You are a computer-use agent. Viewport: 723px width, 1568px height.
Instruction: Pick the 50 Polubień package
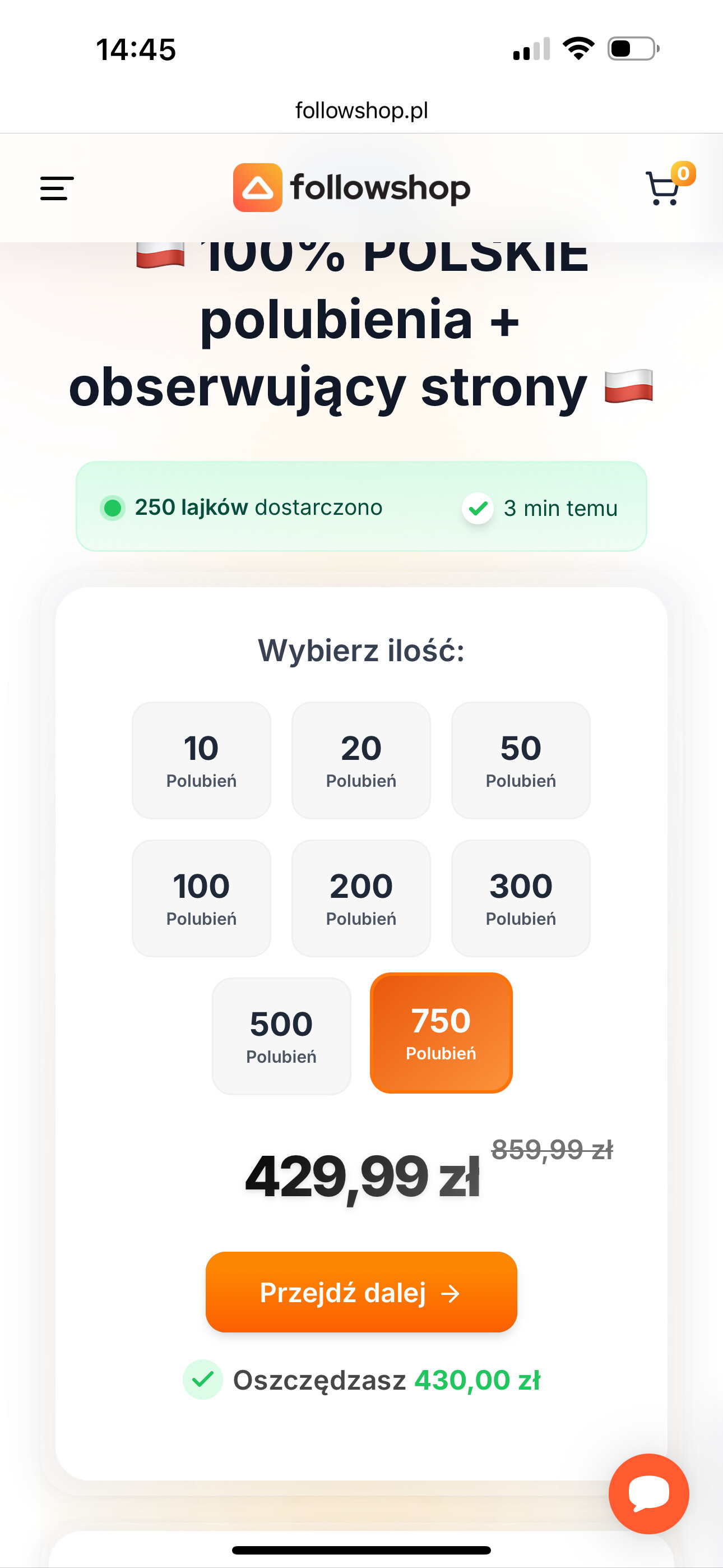[x=520, y=760]
